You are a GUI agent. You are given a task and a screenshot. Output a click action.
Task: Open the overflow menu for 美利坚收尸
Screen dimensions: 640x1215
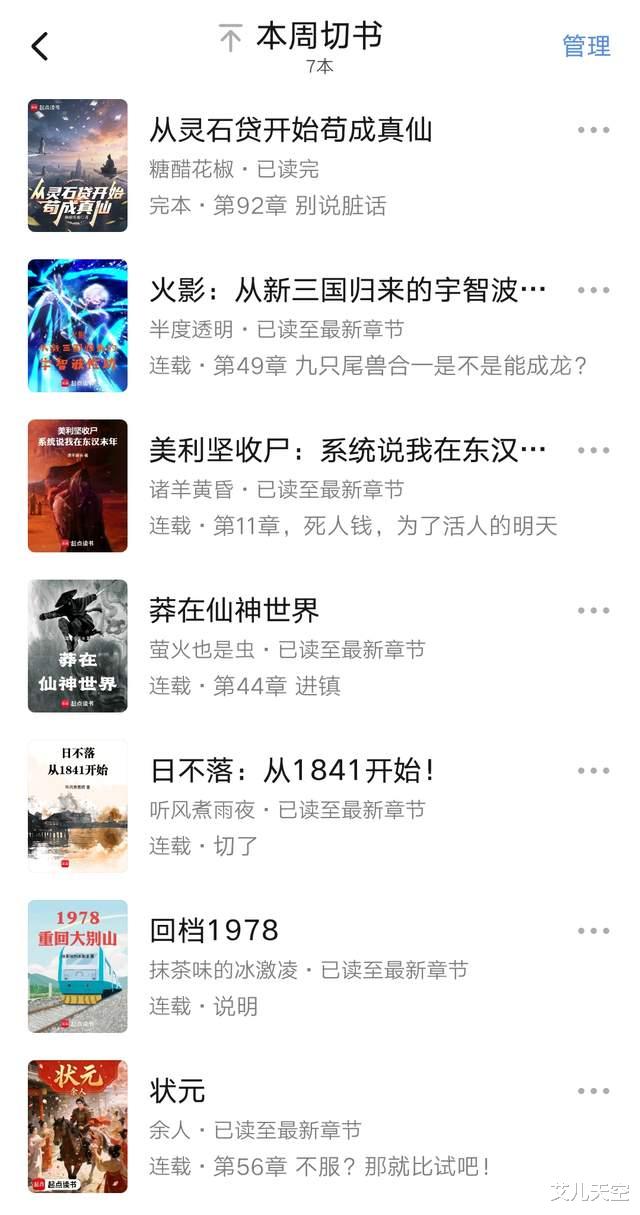tap(593, 450)
